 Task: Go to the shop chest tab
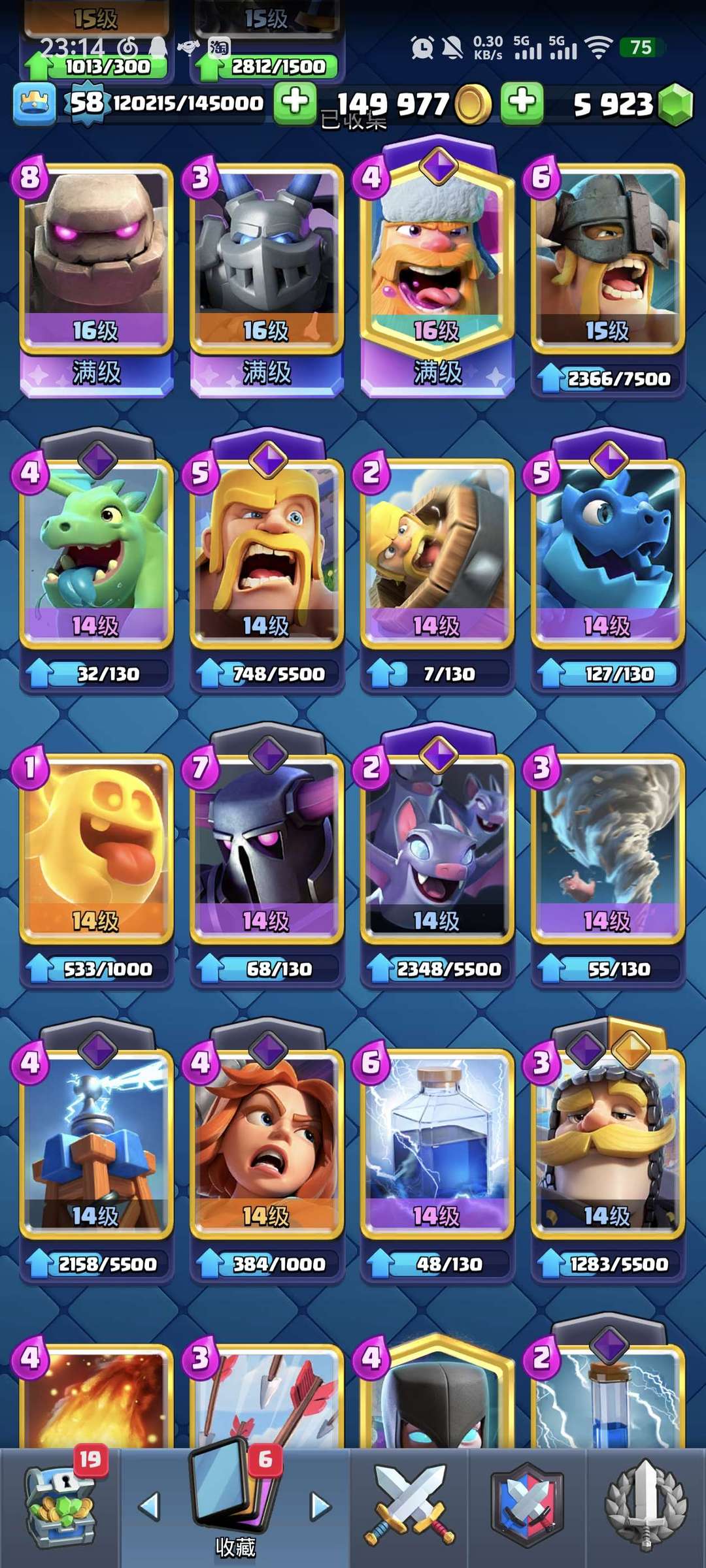click(x=60, y=1506)
